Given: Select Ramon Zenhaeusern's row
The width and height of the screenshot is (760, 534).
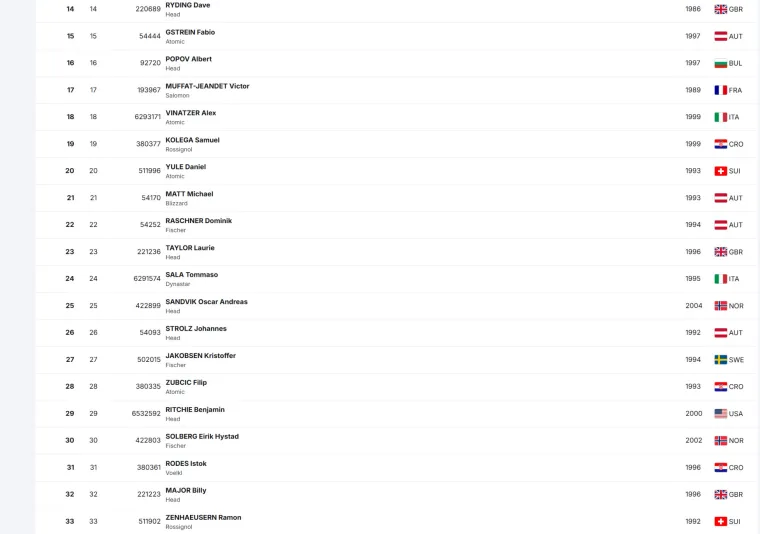Looking at the screenshot, I should 203,518.
